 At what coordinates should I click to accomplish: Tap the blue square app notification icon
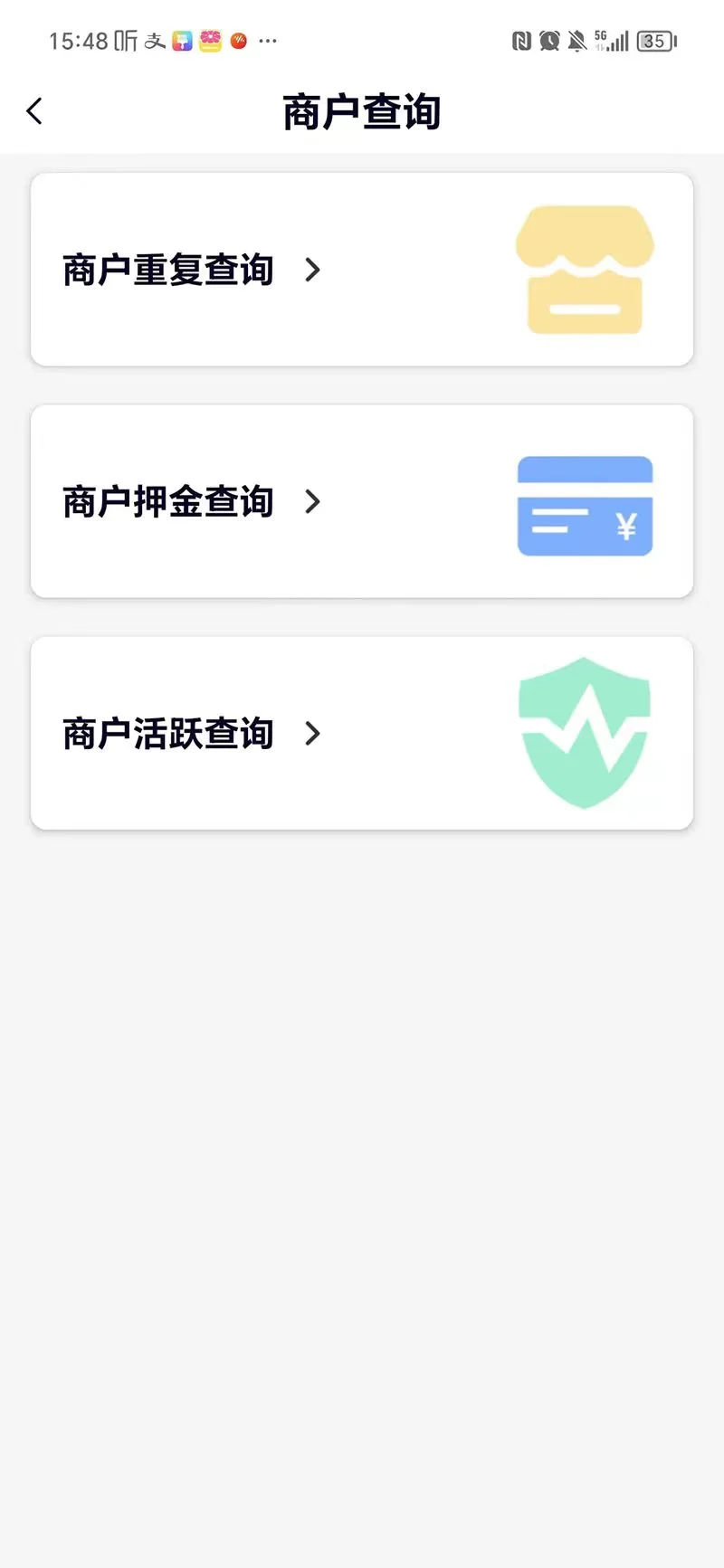(x=183, y=41)
